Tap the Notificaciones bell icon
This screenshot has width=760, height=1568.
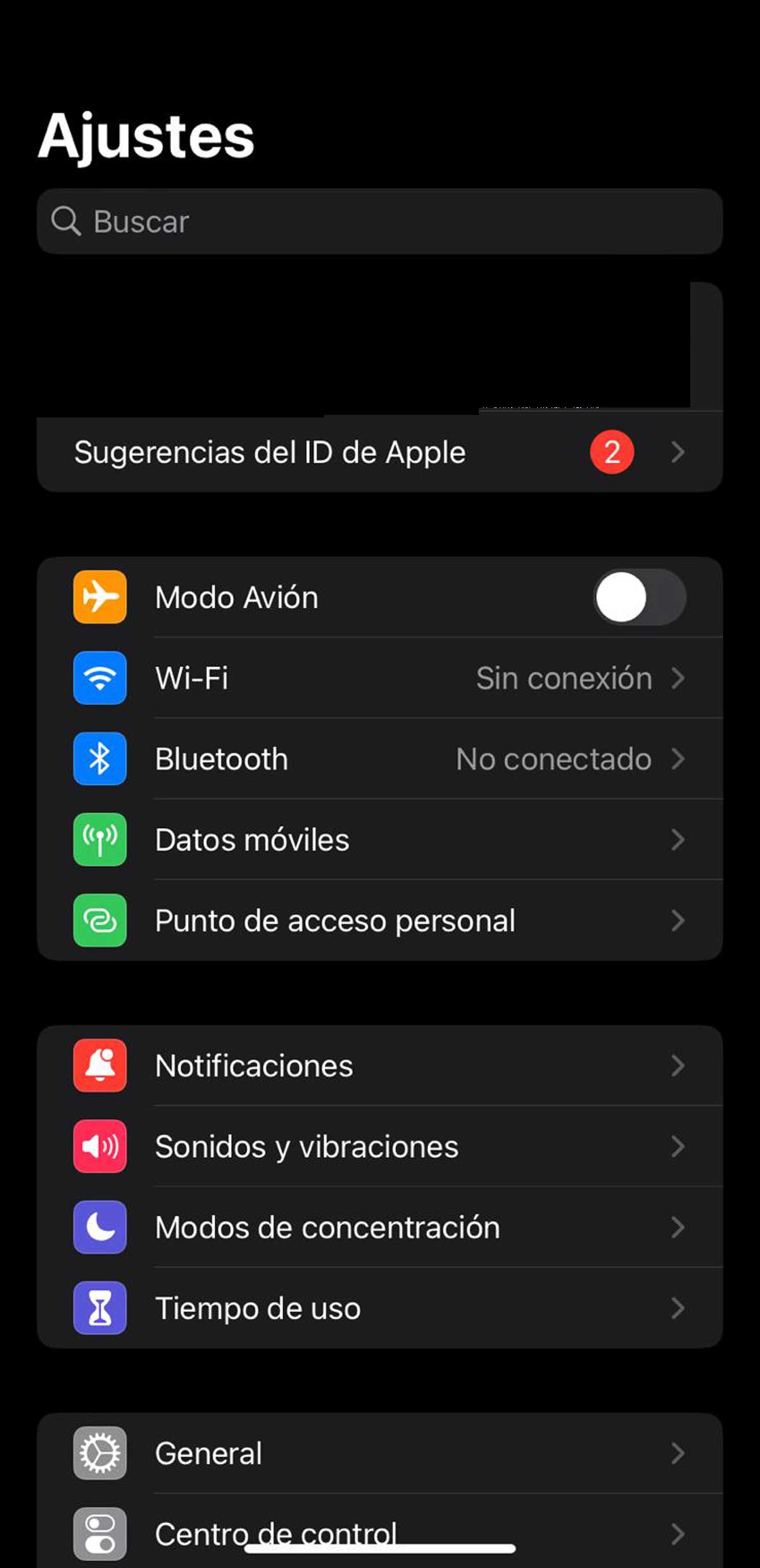99,1065
